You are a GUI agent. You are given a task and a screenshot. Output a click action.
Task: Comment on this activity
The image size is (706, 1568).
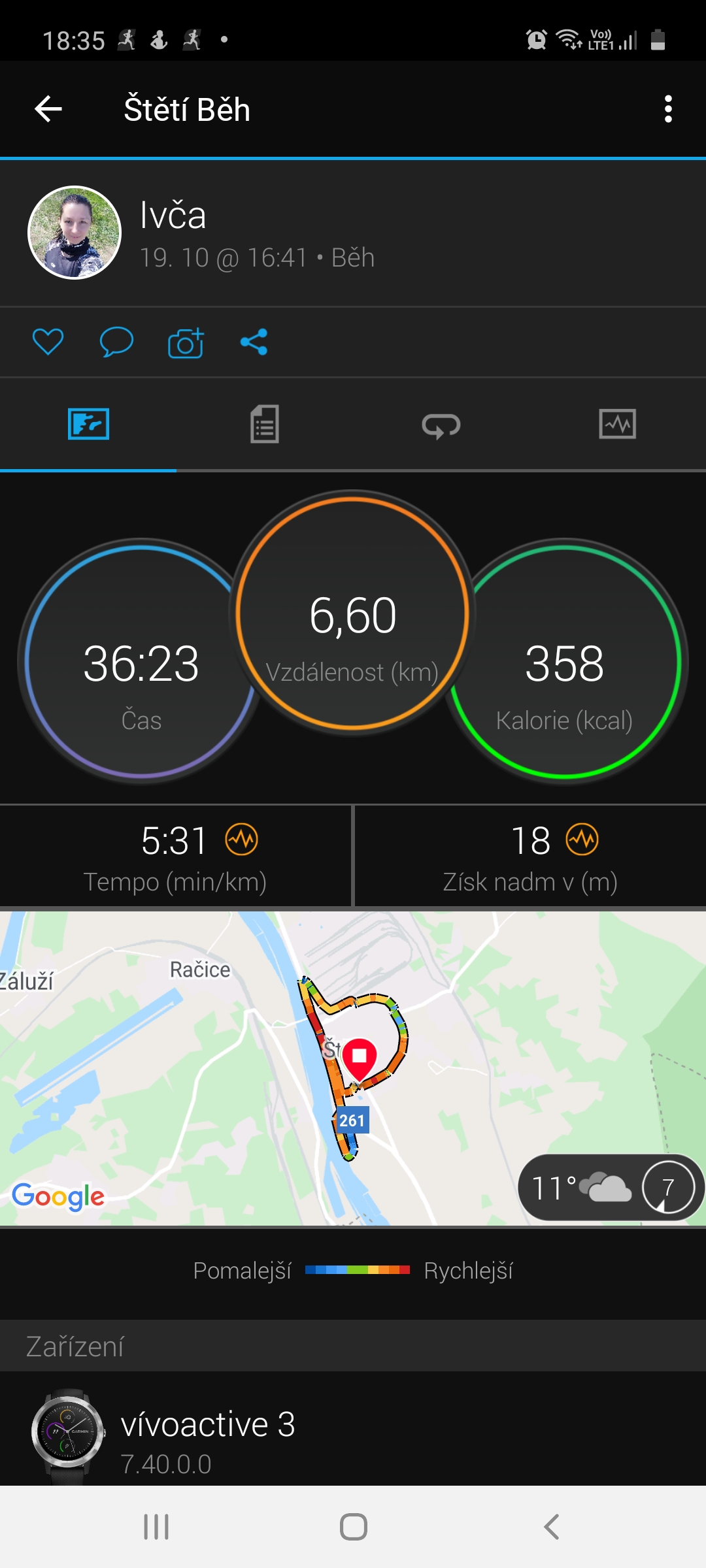pyautogui.click(x=116, y=342)
